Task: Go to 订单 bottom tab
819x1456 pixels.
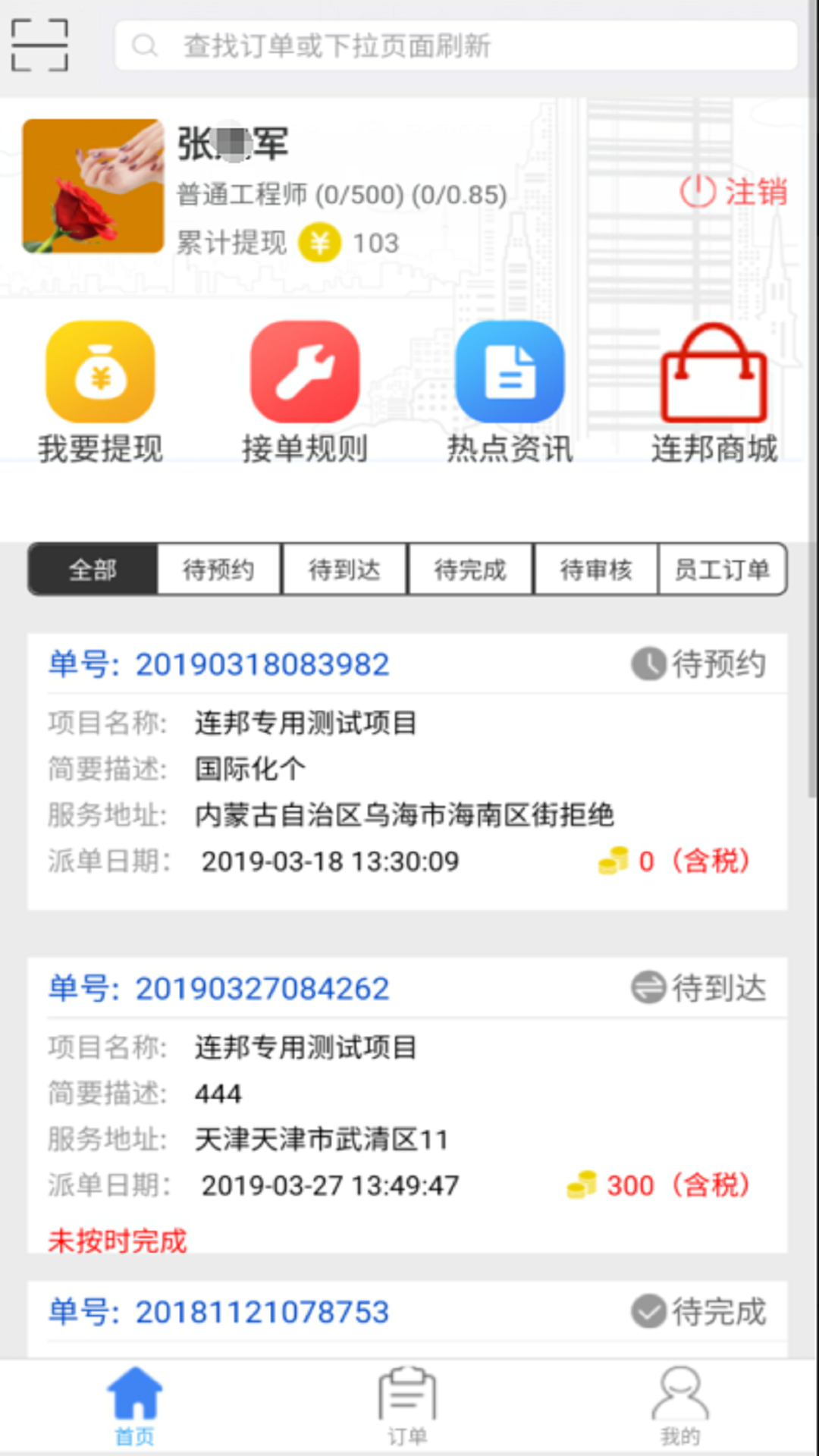Action: click(x=407, y=1407)
